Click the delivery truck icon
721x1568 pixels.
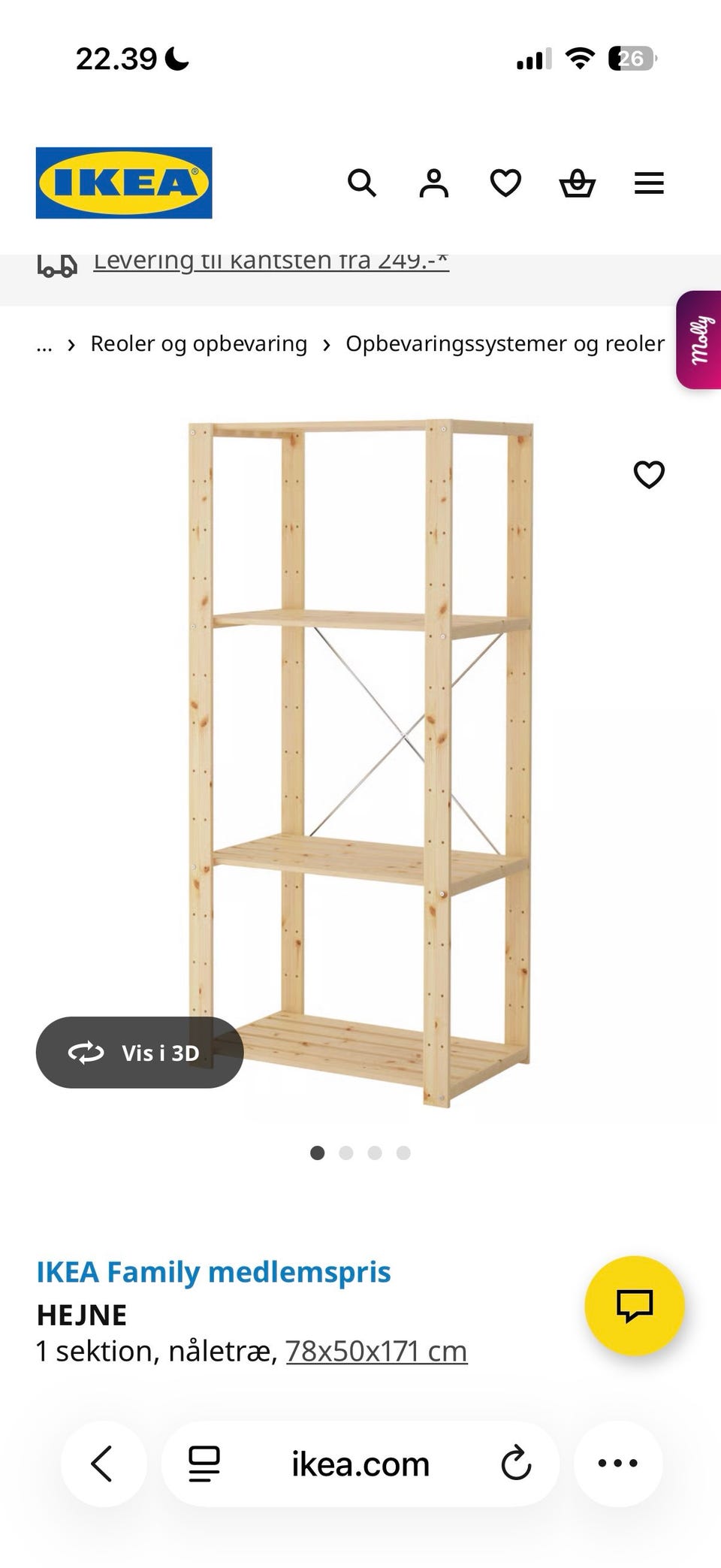coord(56,264)
